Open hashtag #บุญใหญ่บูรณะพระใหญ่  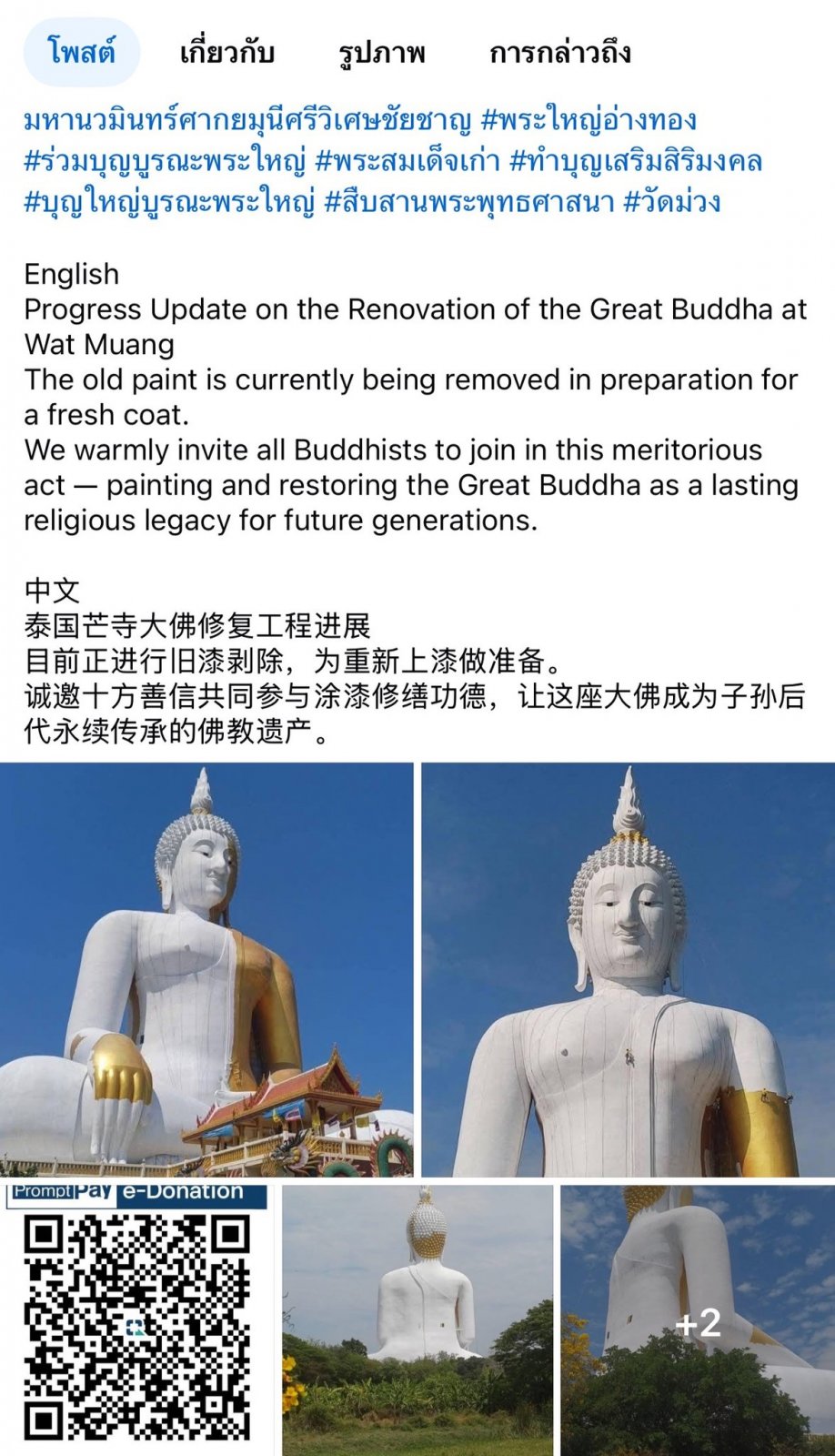point(169,201)
